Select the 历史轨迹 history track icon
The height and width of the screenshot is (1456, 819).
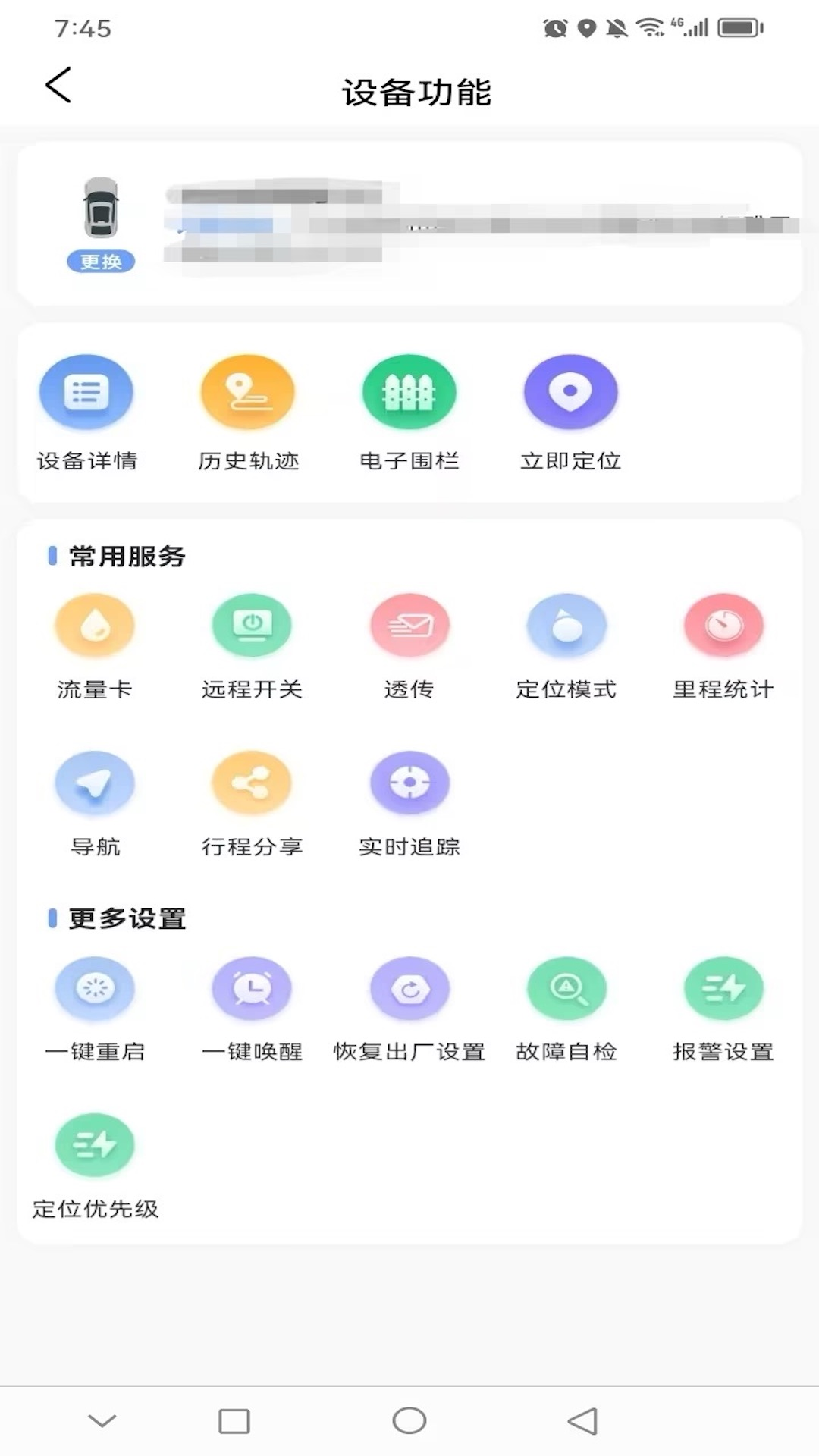coord(247,392)
